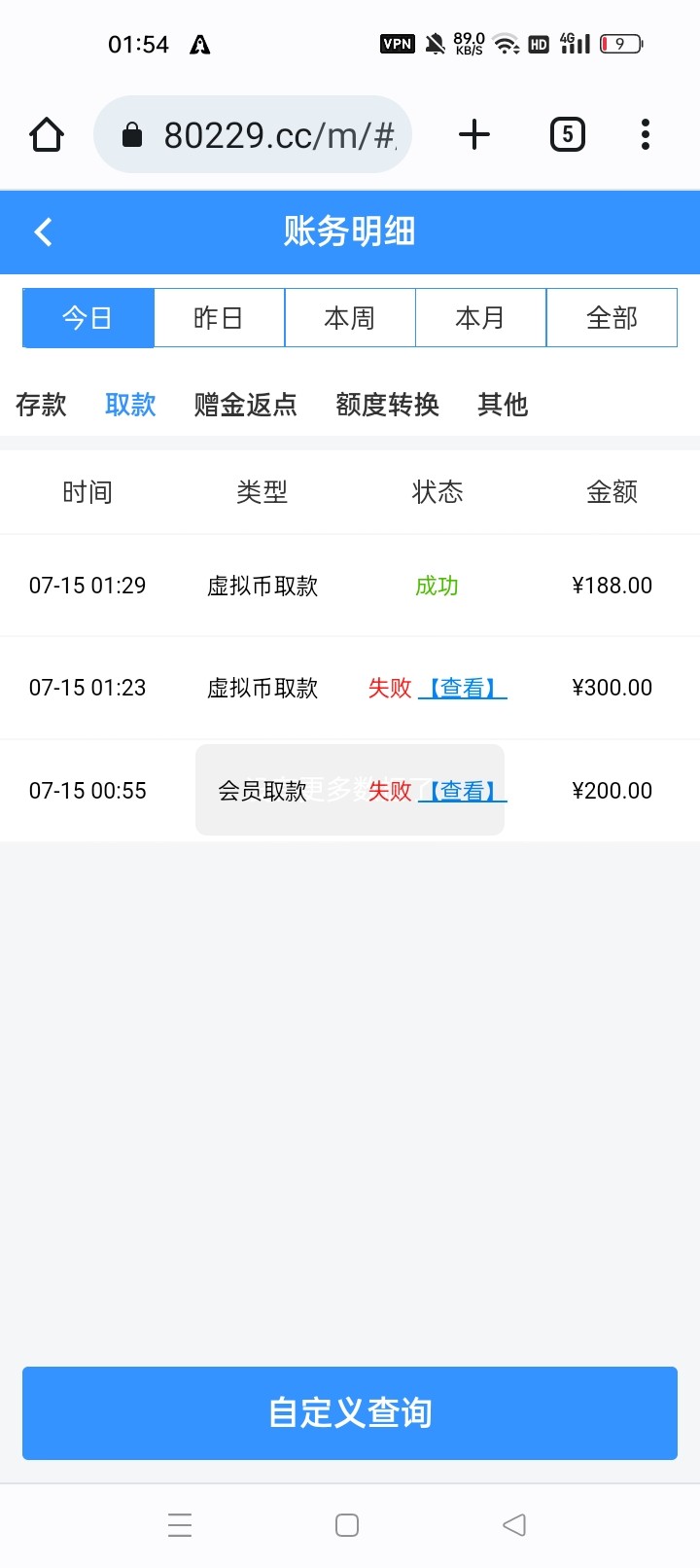Open the tab switcher showing 5 tabs
The width and height of the screenshot is (700, 1568).
click(568, 134)
